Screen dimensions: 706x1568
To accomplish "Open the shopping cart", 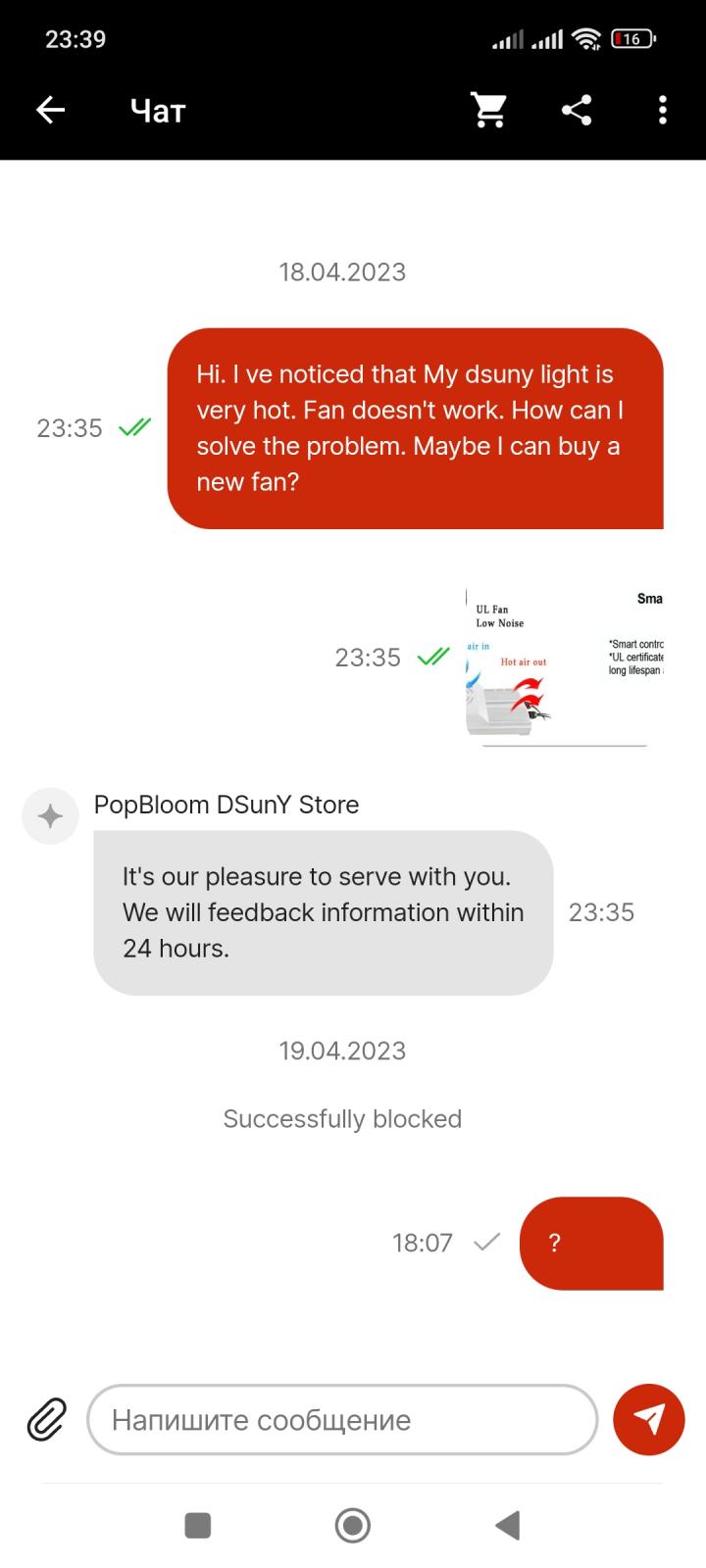I will click(488, 110).
